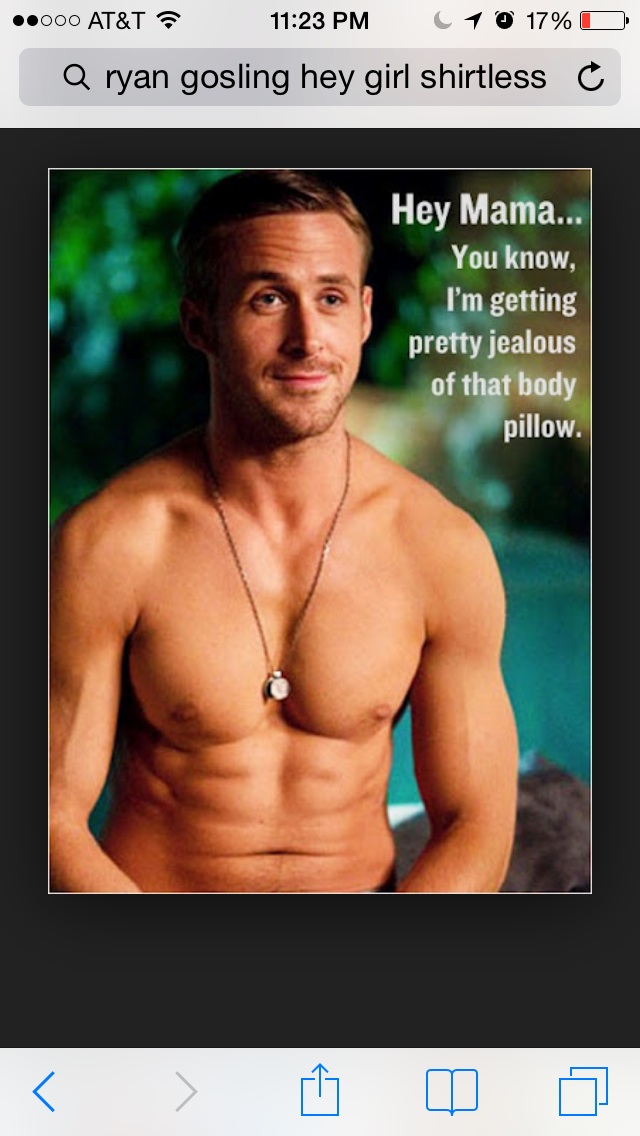This screenshot has height=1136, width=640.
Task: Tap the displayed meme image
Action: pyautogui.click(x=320, y=530)
